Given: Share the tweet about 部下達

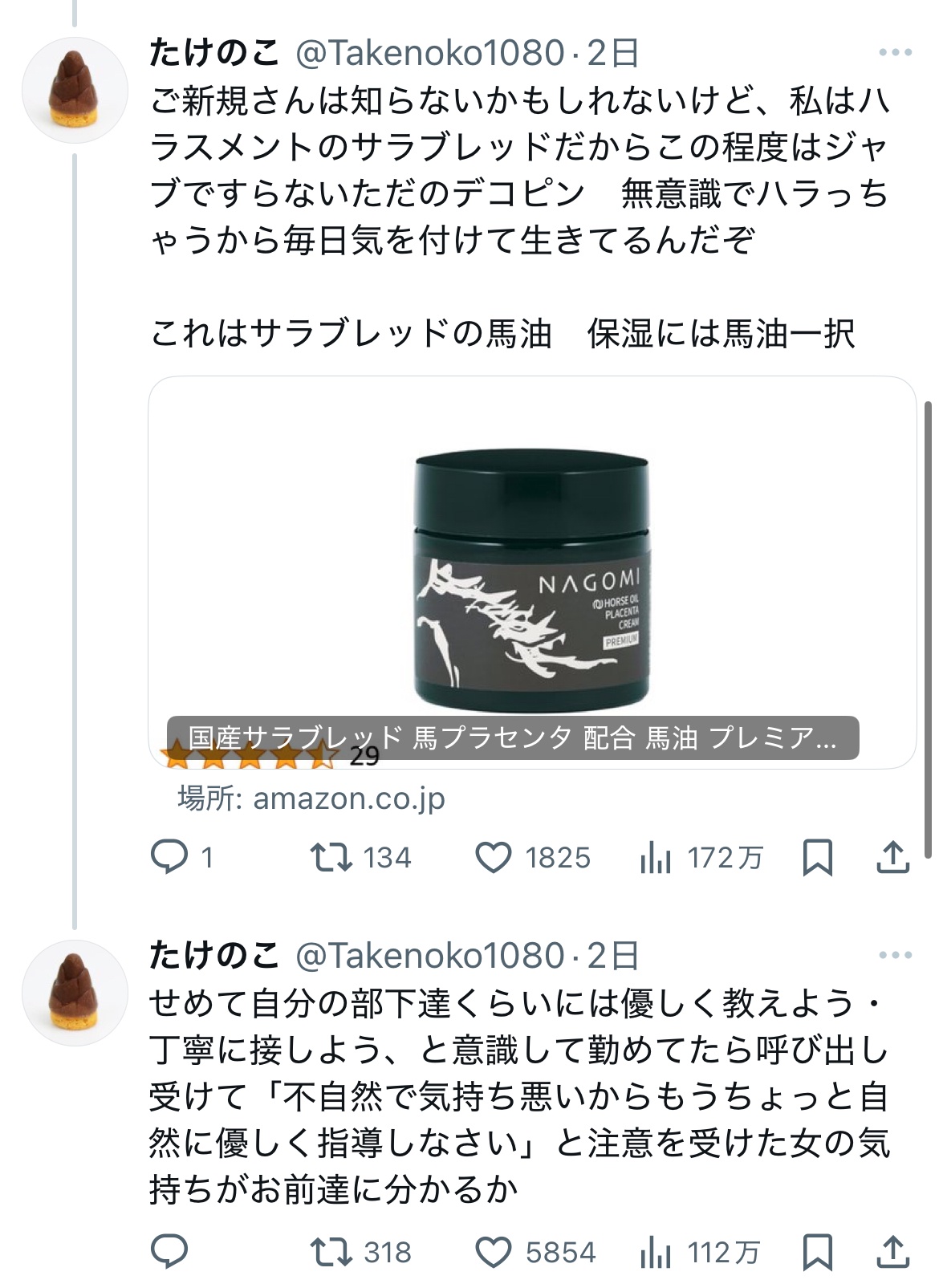Looking at the screenshot, I should pos(892,1252).
